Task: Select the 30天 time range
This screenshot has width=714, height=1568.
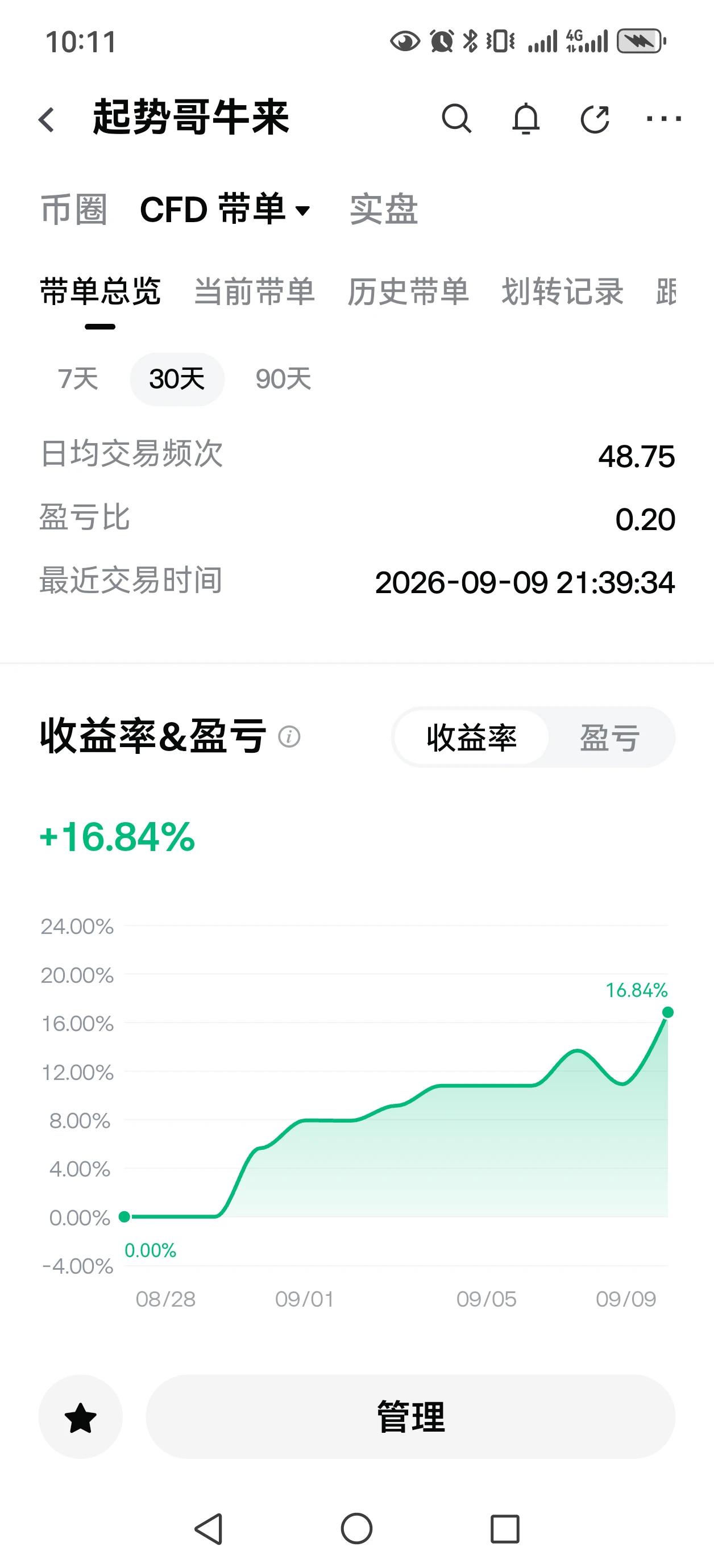Action: 177,380
